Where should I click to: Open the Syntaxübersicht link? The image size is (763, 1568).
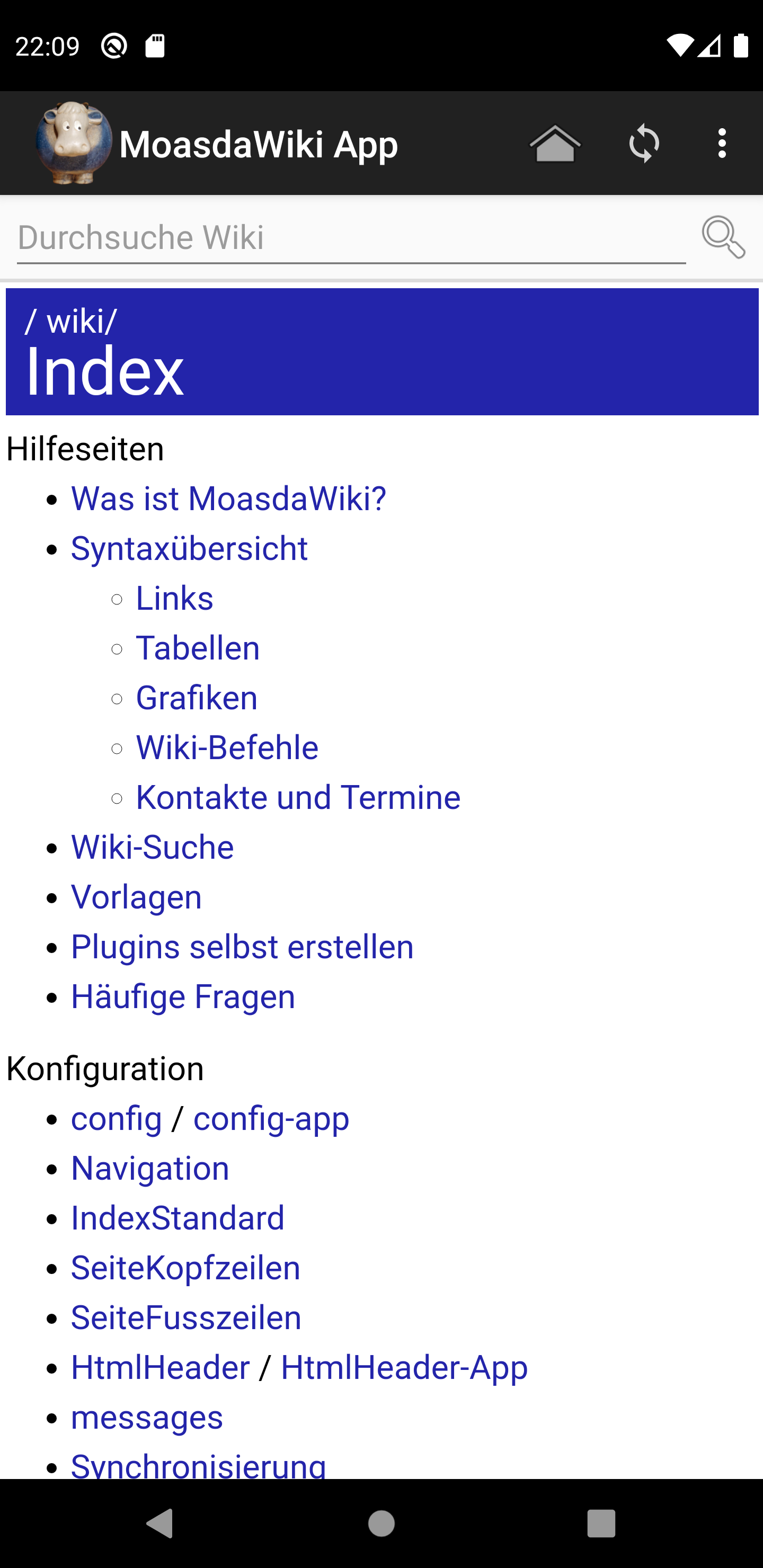pyautogui.click(x=189, y=548)
